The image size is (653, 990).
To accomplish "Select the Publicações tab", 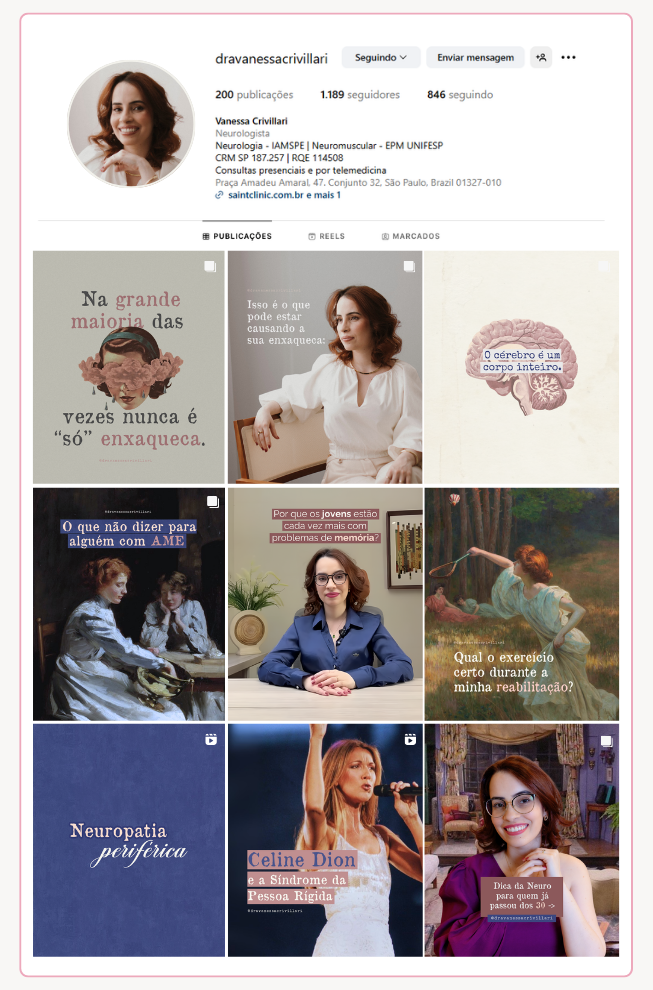I will coord(237,237).
